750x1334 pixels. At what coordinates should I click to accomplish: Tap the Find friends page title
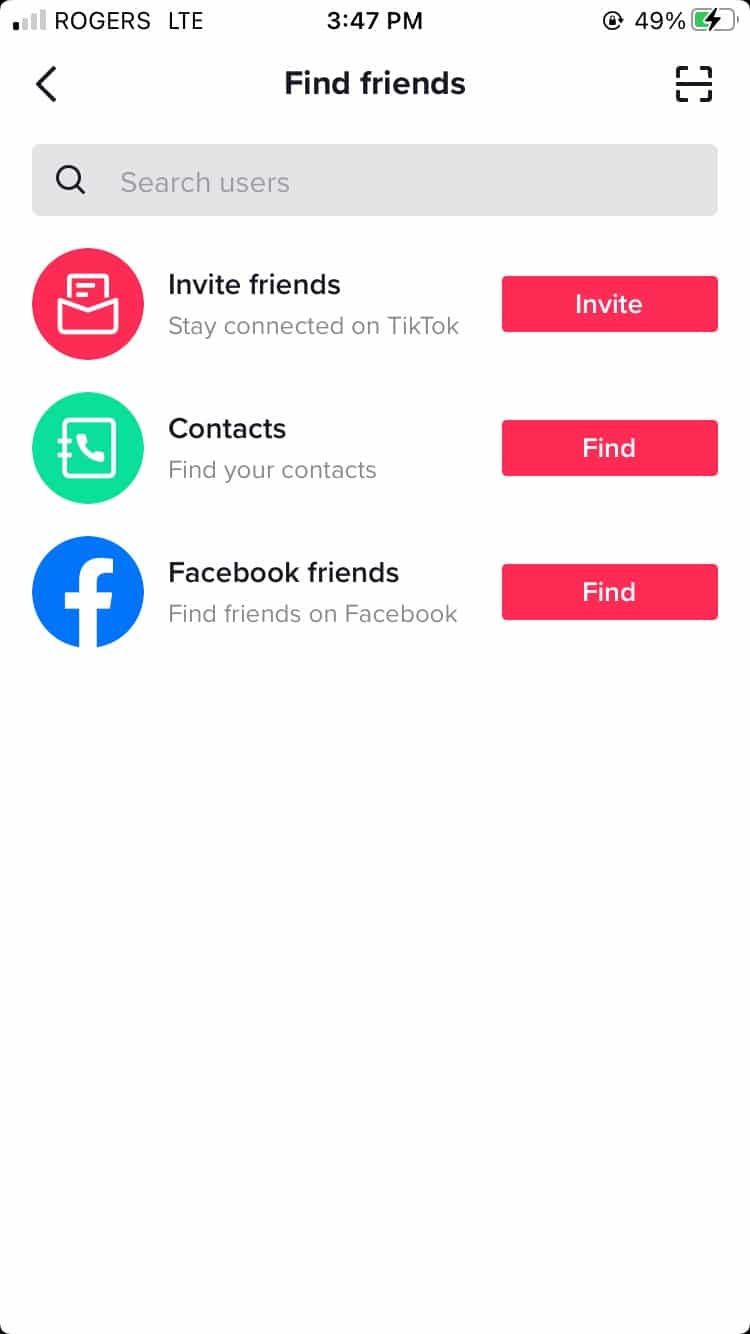(x=375, y=83)
